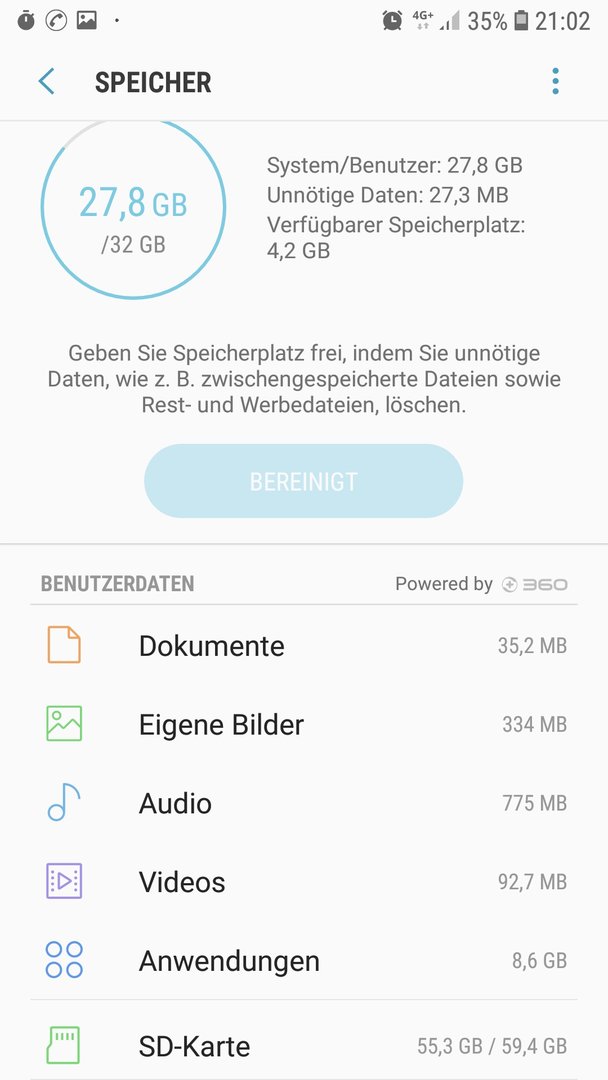Open Eigene Bilder storage details
Image resolution: width=608 pixels, height=1080 pixels.
point(304,724)
